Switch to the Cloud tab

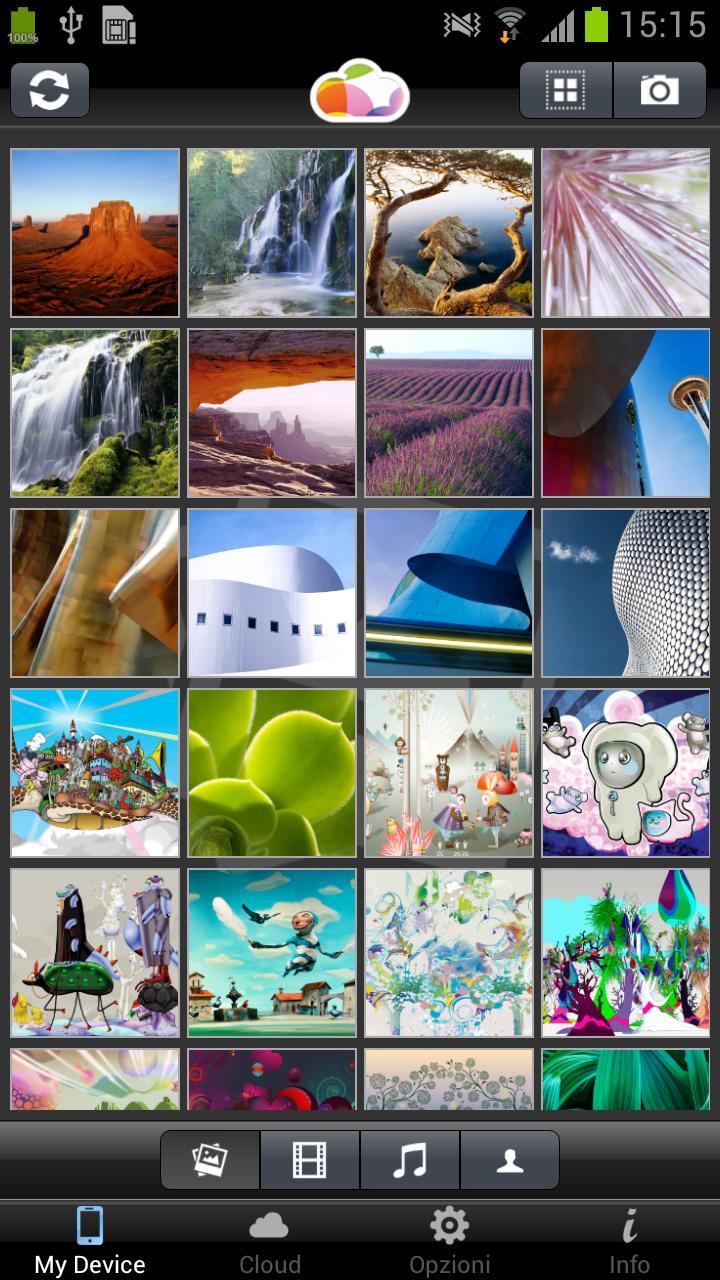pyautogui.click(x=270, y=1241)
